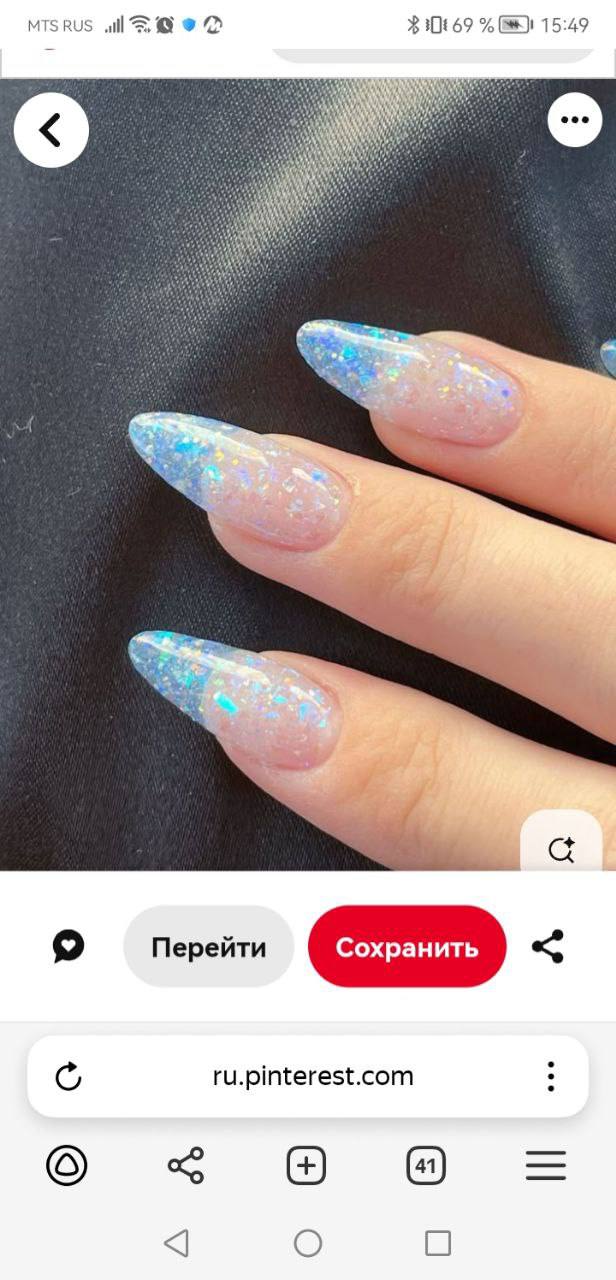Image resolution: width=616 pixels, height=1280 pixels.
Task: Go to the system home screen
Action: click(308, 1243)
